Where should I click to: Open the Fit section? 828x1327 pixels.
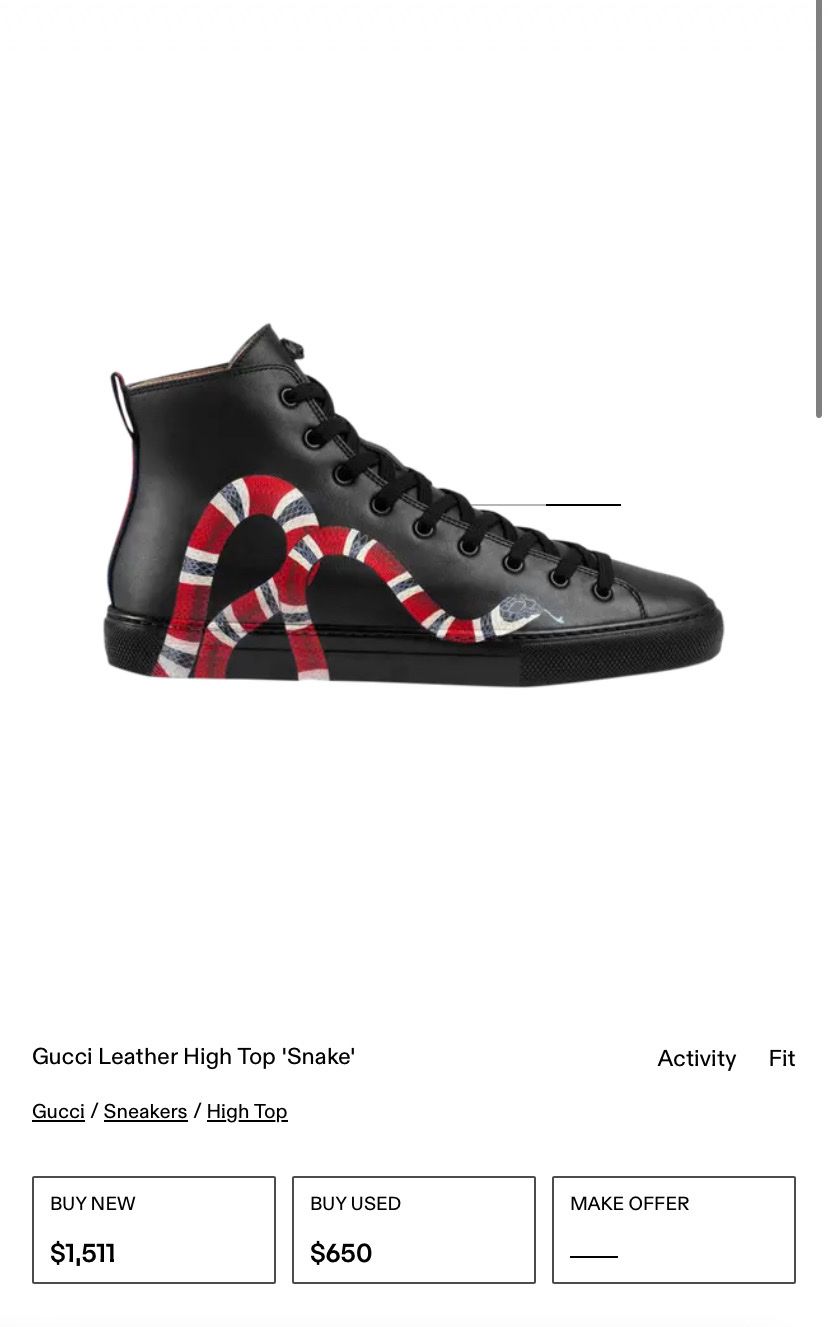pyautogui.click(x=782, y=1058)
